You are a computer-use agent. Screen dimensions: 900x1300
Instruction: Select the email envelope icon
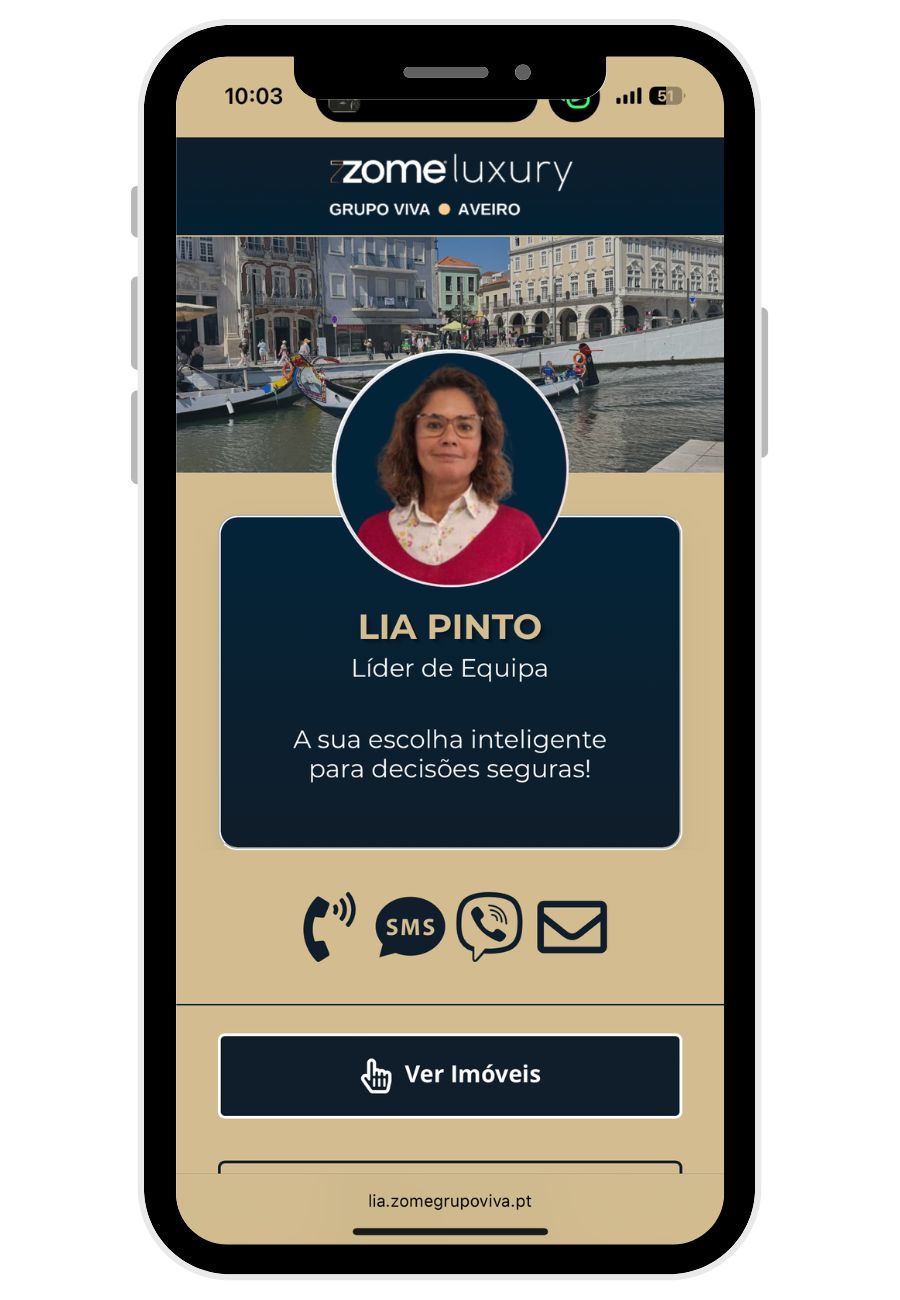pos(571,925)
